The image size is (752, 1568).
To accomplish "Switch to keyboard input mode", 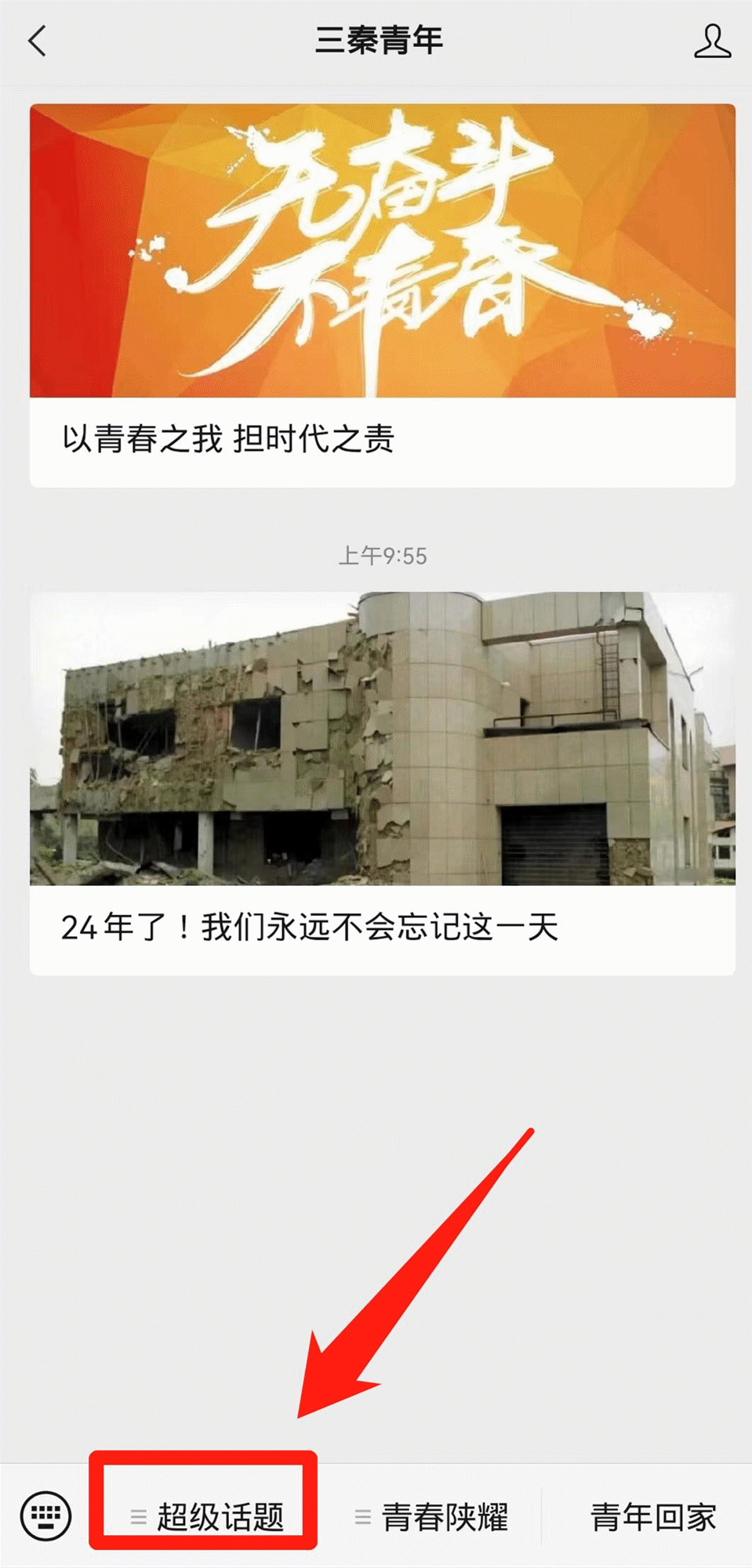I will [x=45, y=1515].
